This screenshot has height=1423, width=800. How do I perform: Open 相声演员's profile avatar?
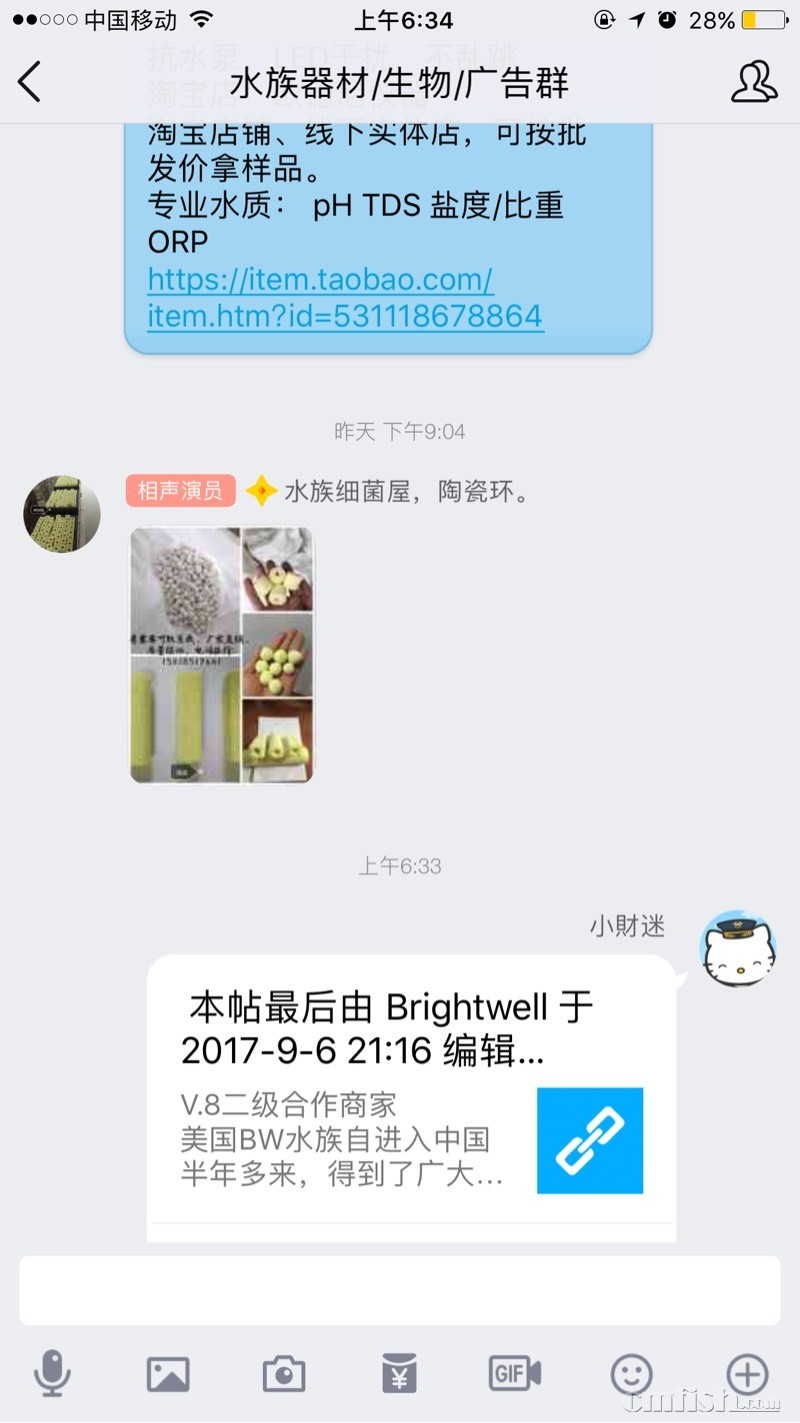pyautogui.click(x=62, y=514)
